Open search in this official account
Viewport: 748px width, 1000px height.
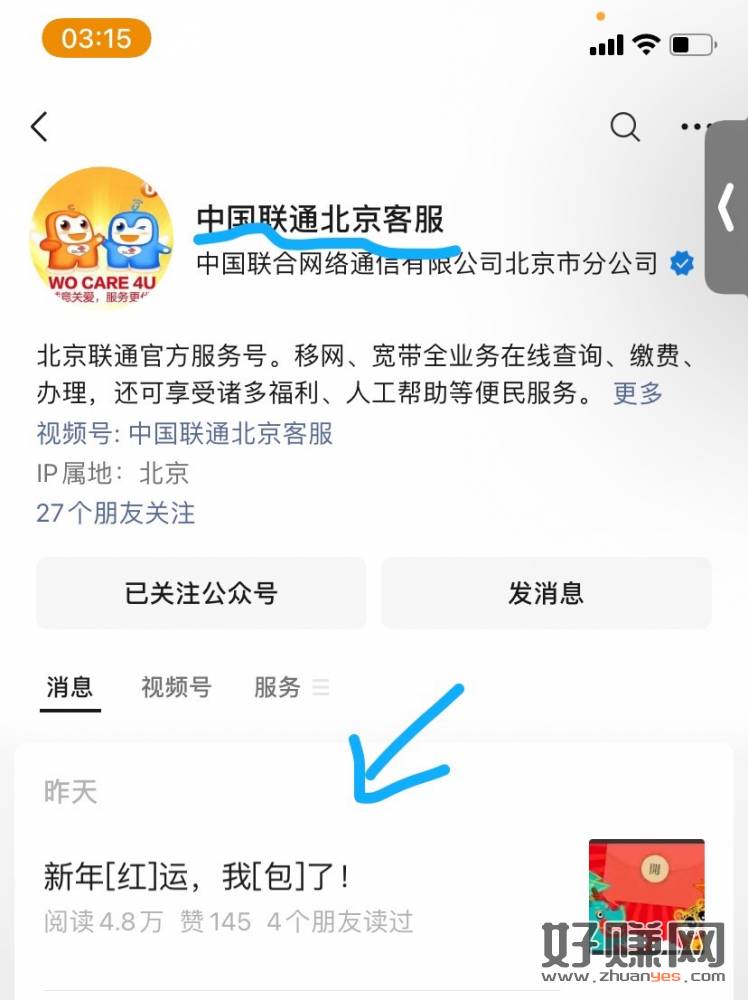[625, 127]
